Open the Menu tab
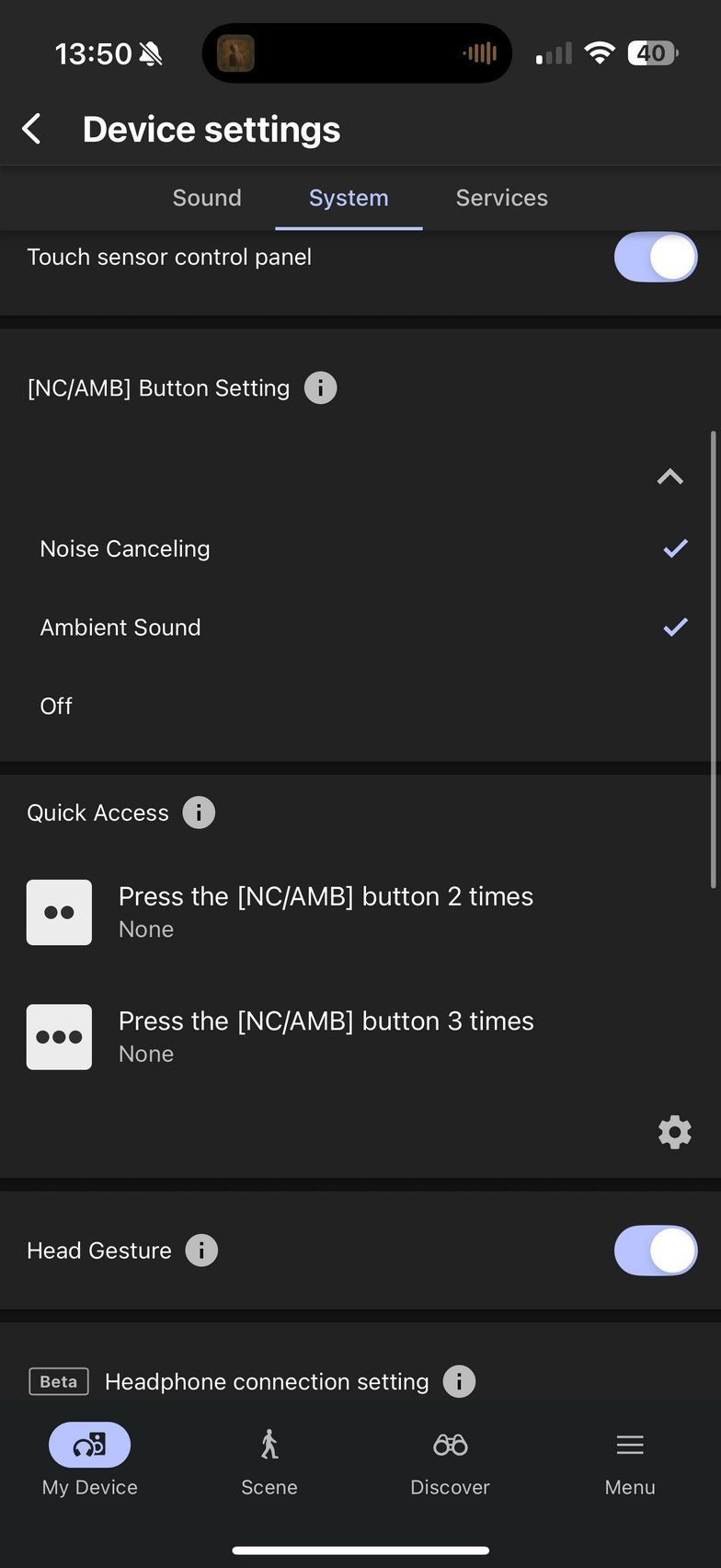Viewport: 721px width, 1568px height. (630, 1461)
